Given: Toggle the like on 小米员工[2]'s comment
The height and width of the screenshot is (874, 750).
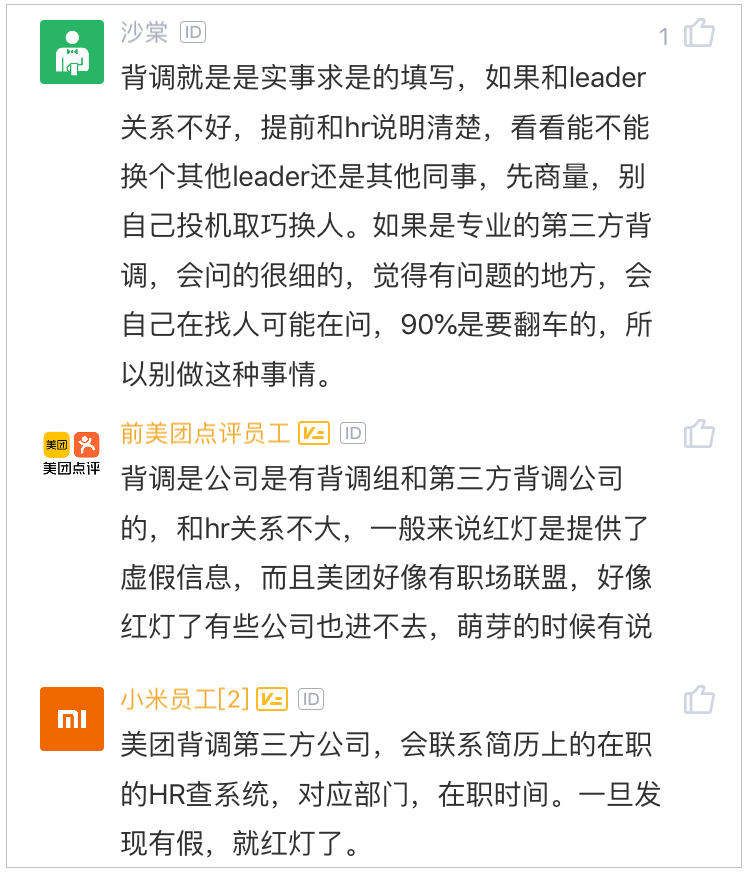Looking at the screenshot, I should pos(699,701).
